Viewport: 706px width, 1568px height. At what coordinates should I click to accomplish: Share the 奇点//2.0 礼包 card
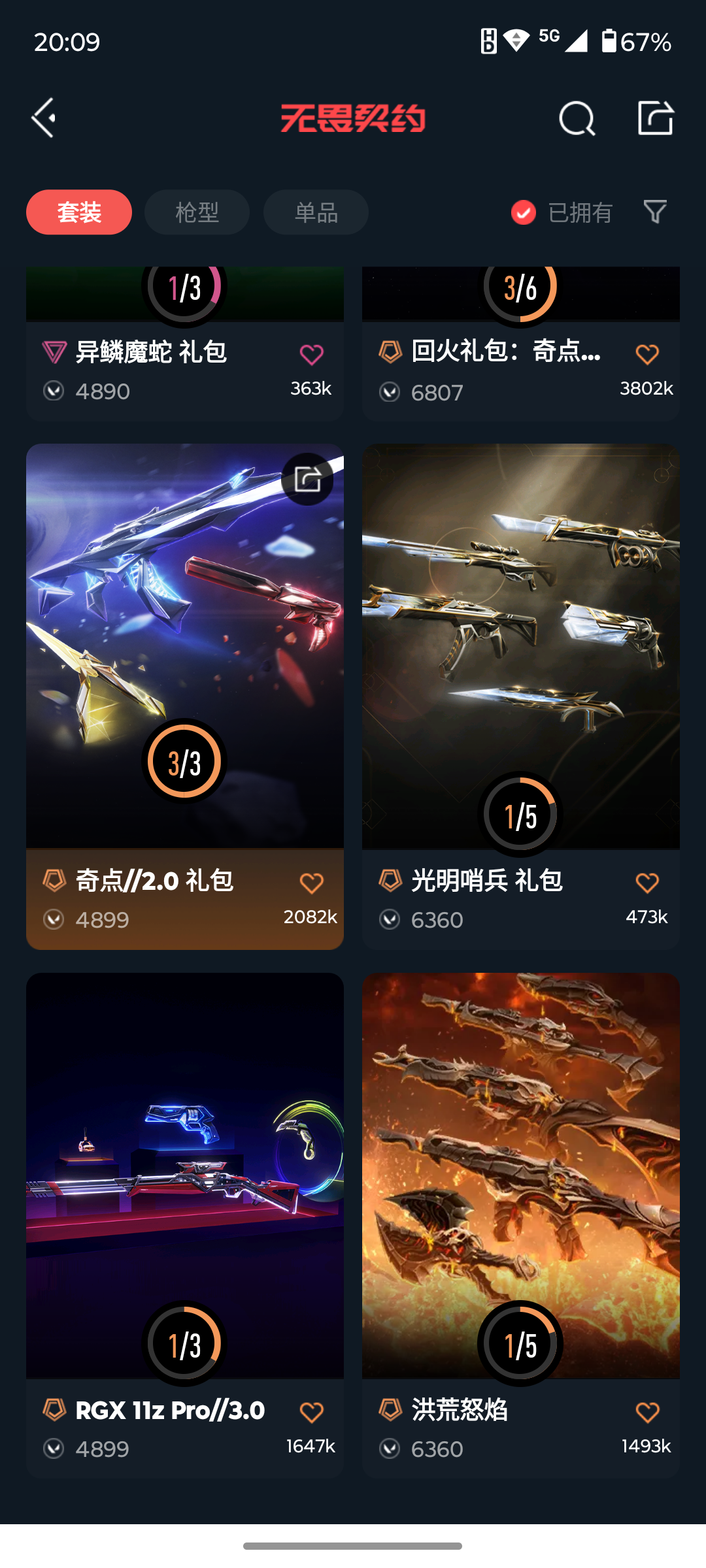tap(307, 479)
